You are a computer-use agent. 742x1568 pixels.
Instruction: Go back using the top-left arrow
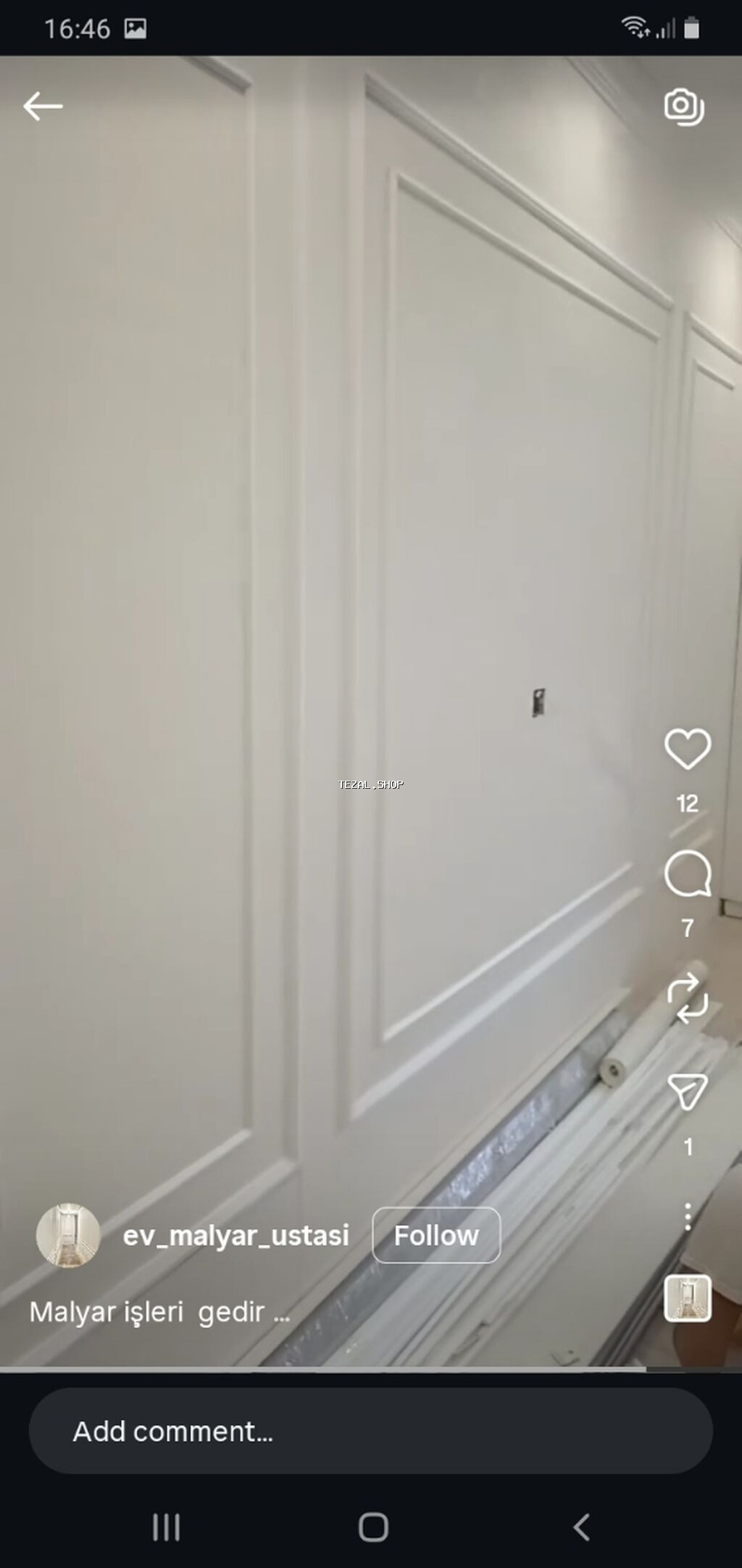pos(43,107)
